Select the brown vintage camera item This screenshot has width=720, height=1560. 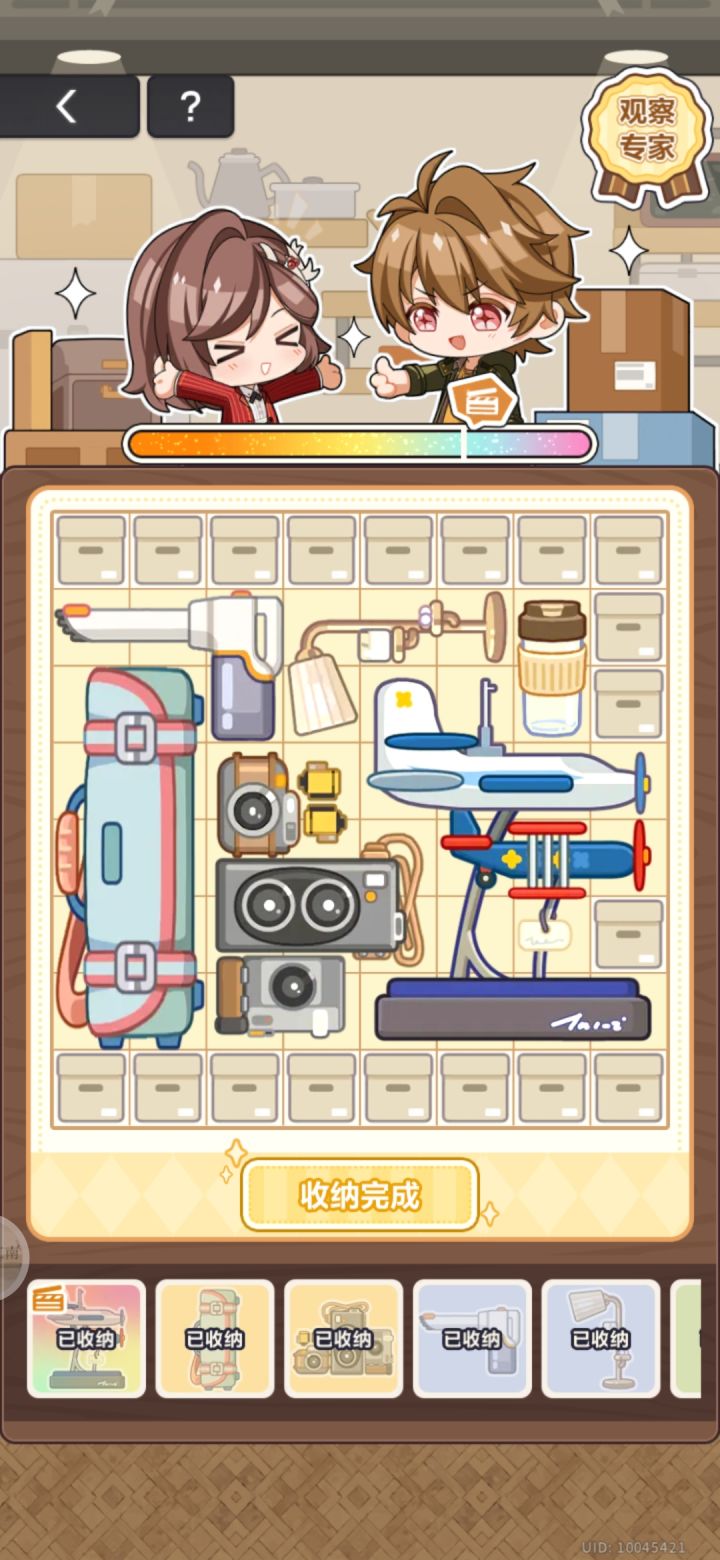[255, 805]
